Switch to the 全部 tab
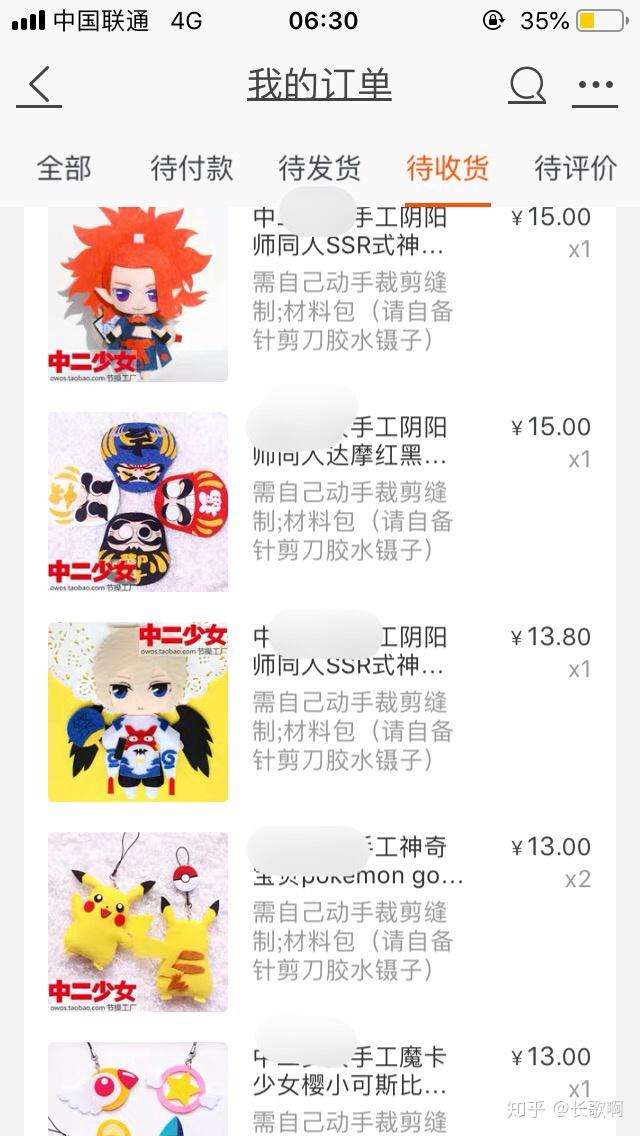Screen dimensions: 640x1136 tap(64, 168)
